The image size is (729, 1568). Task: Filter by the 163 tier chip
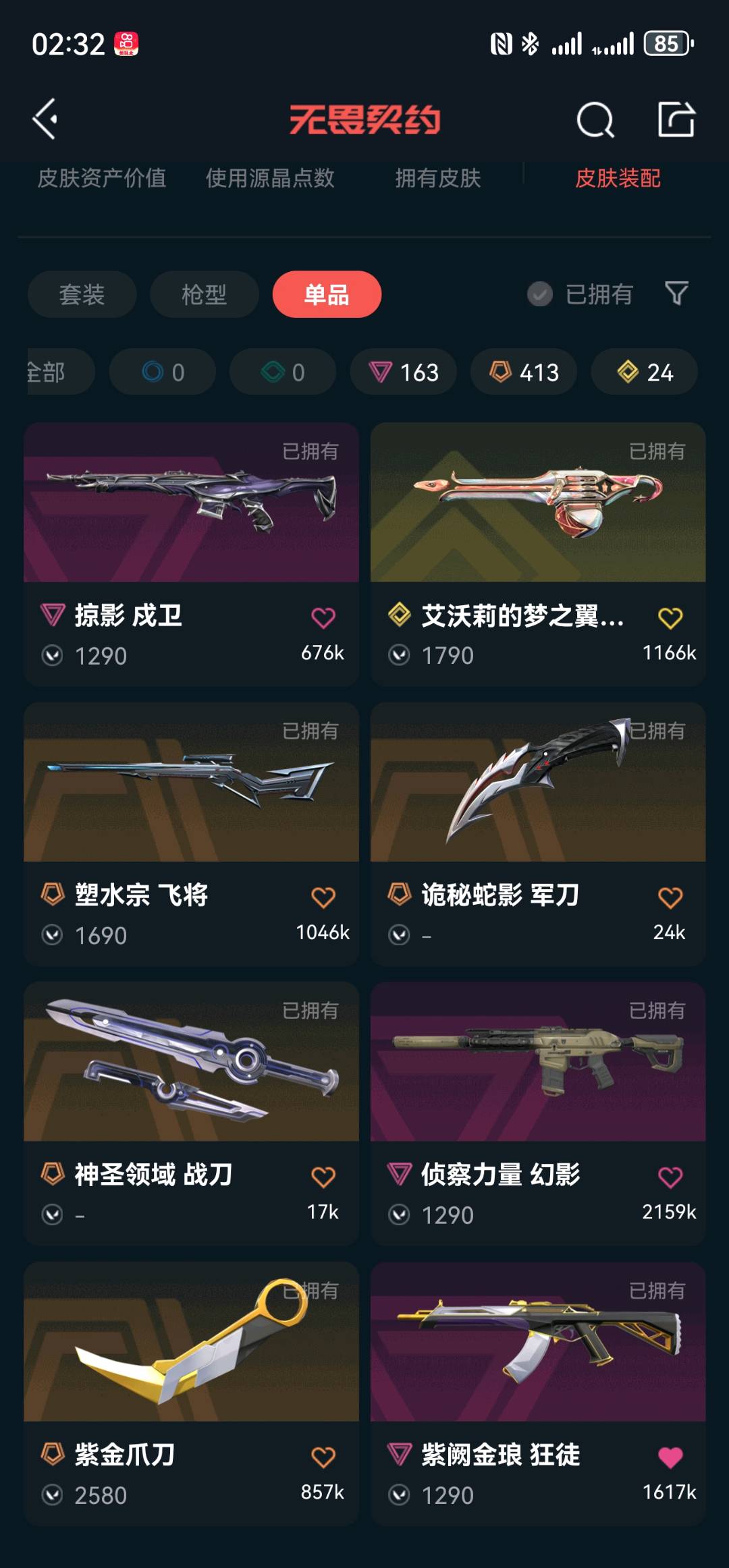[x=404, y=372]
